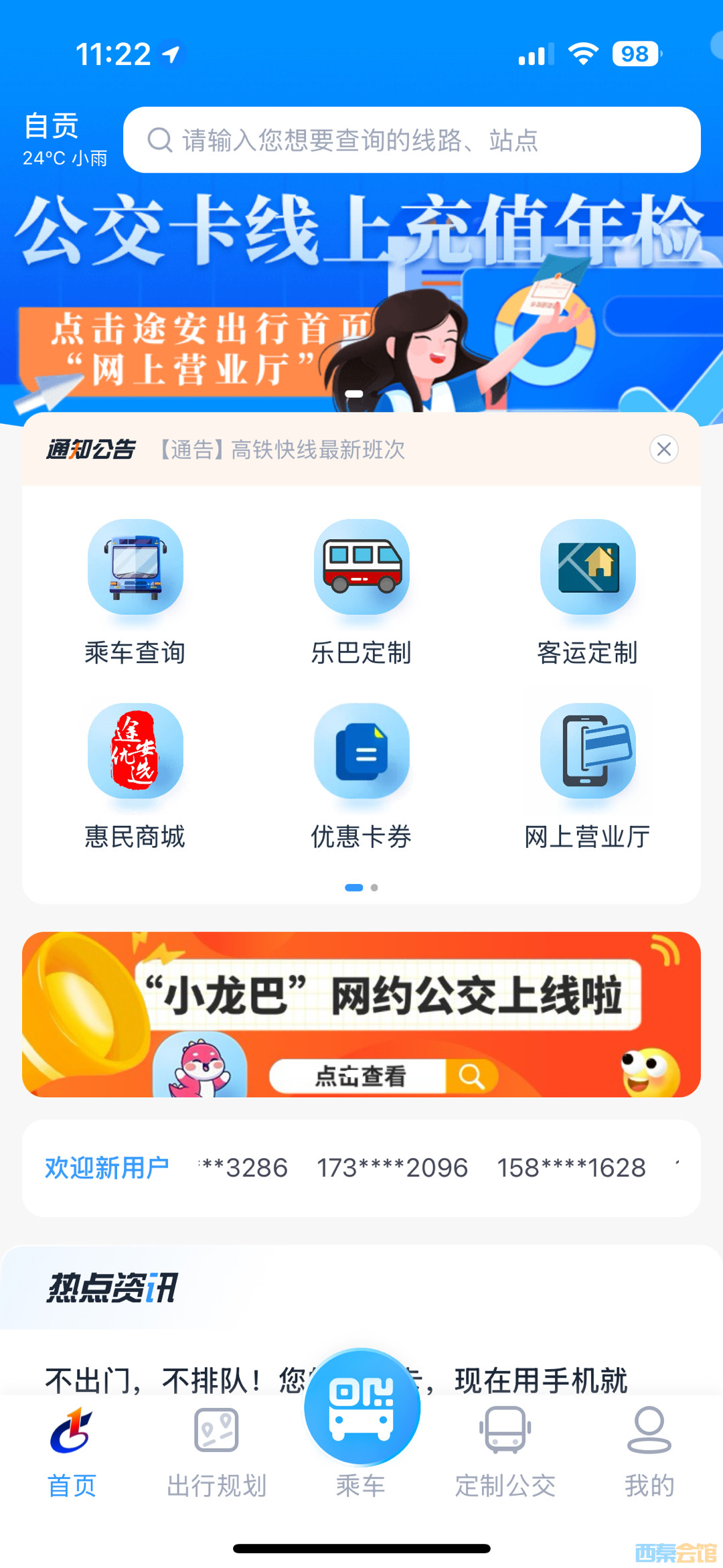Screen dimensions: 723x1568
Task: Open 网上营业厅
Action: [587, 775]
